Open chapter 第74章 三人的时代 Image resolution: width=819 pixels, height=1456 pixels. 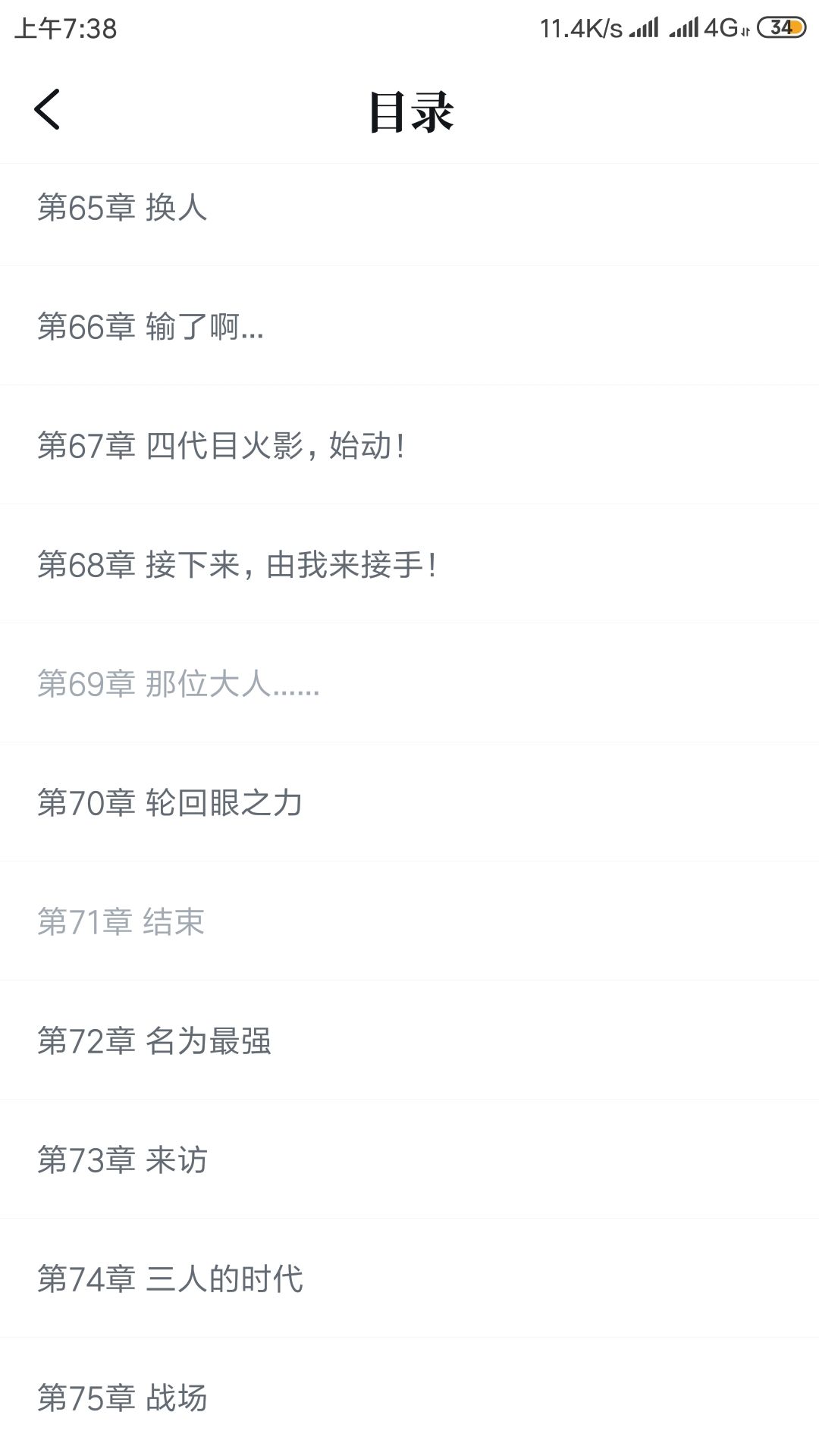tap(409, 1279)
